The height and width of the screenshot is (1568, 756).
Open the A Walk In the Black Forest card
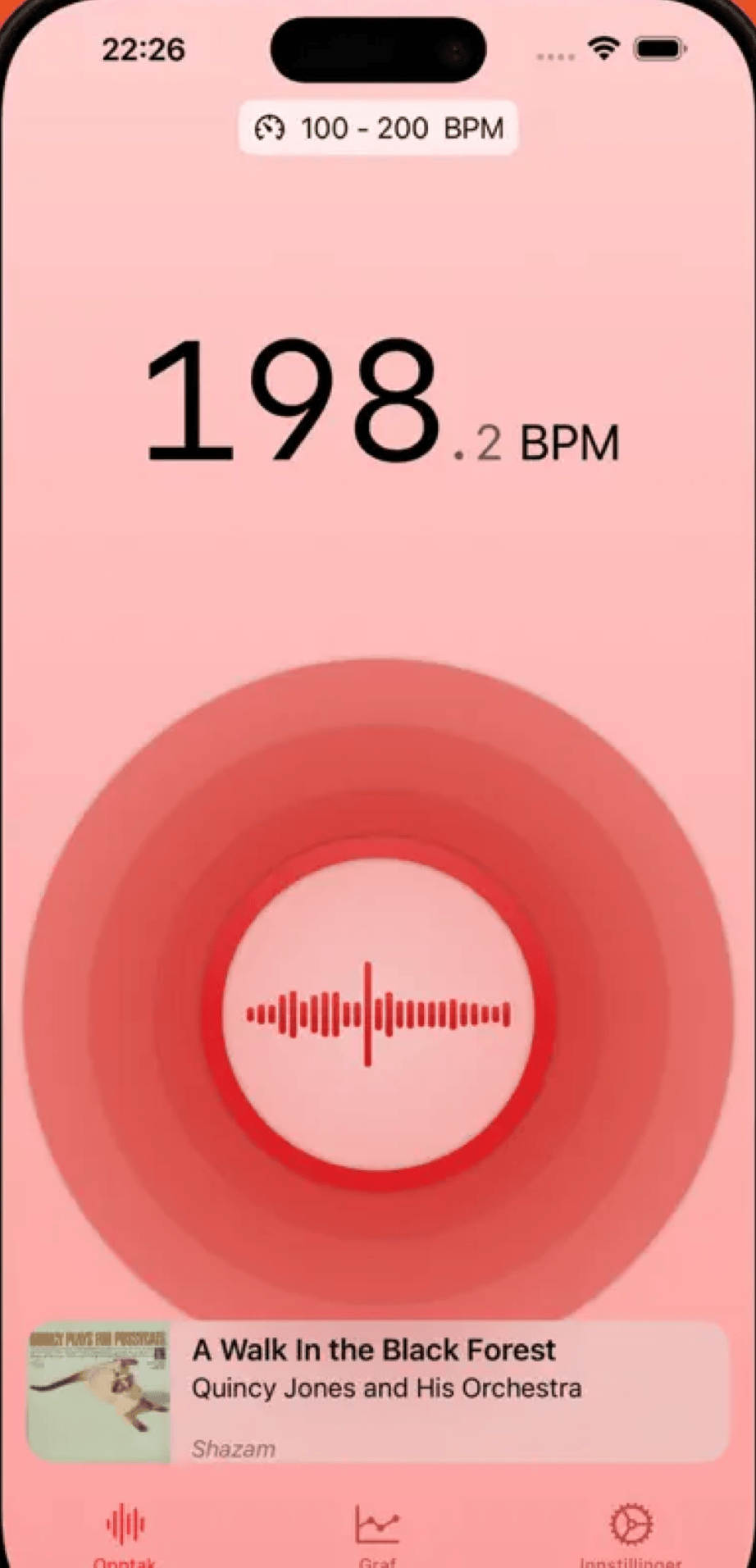(378, 1393)
